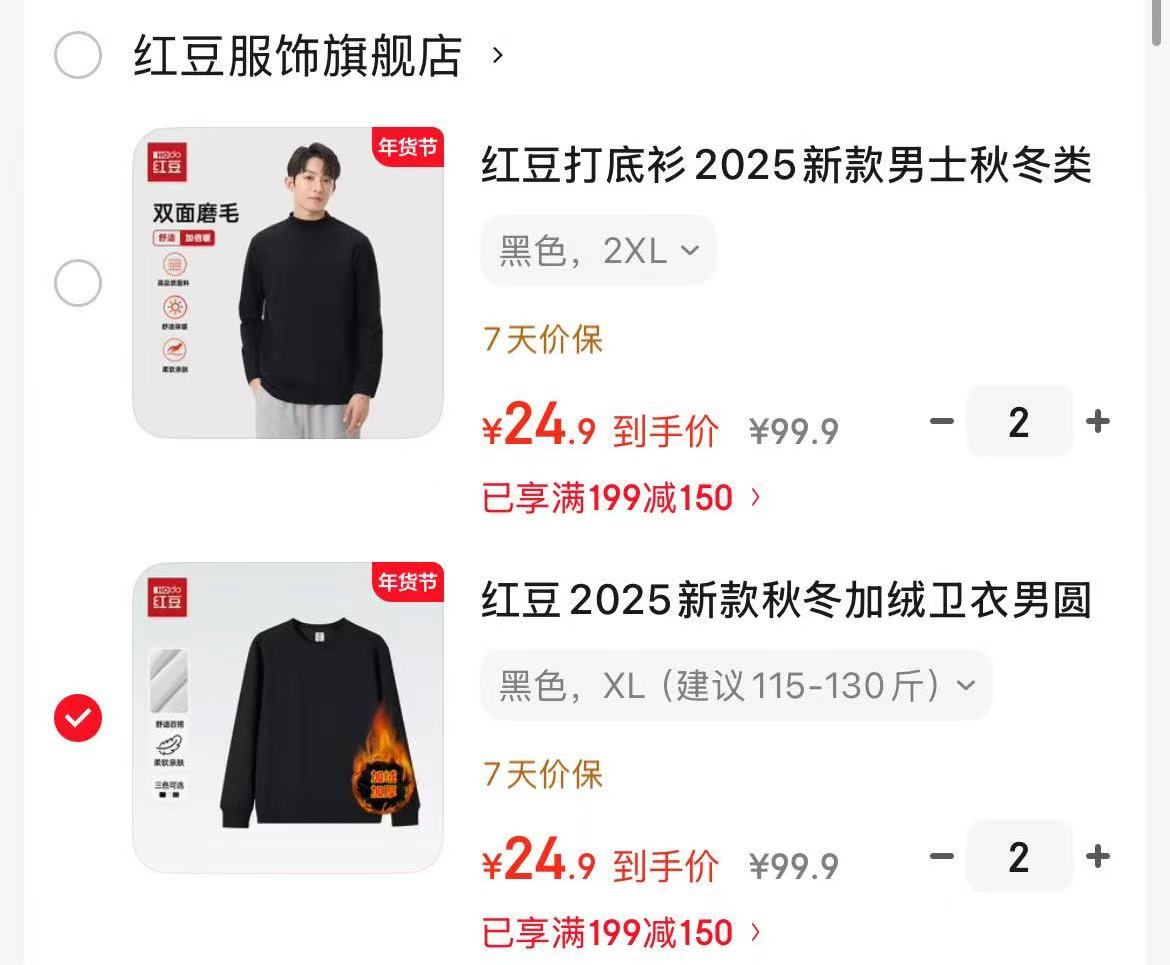1170x965 pixels.
Task: Check the 红豆打底衫 item checkbox
Action: tap(77, 283)
